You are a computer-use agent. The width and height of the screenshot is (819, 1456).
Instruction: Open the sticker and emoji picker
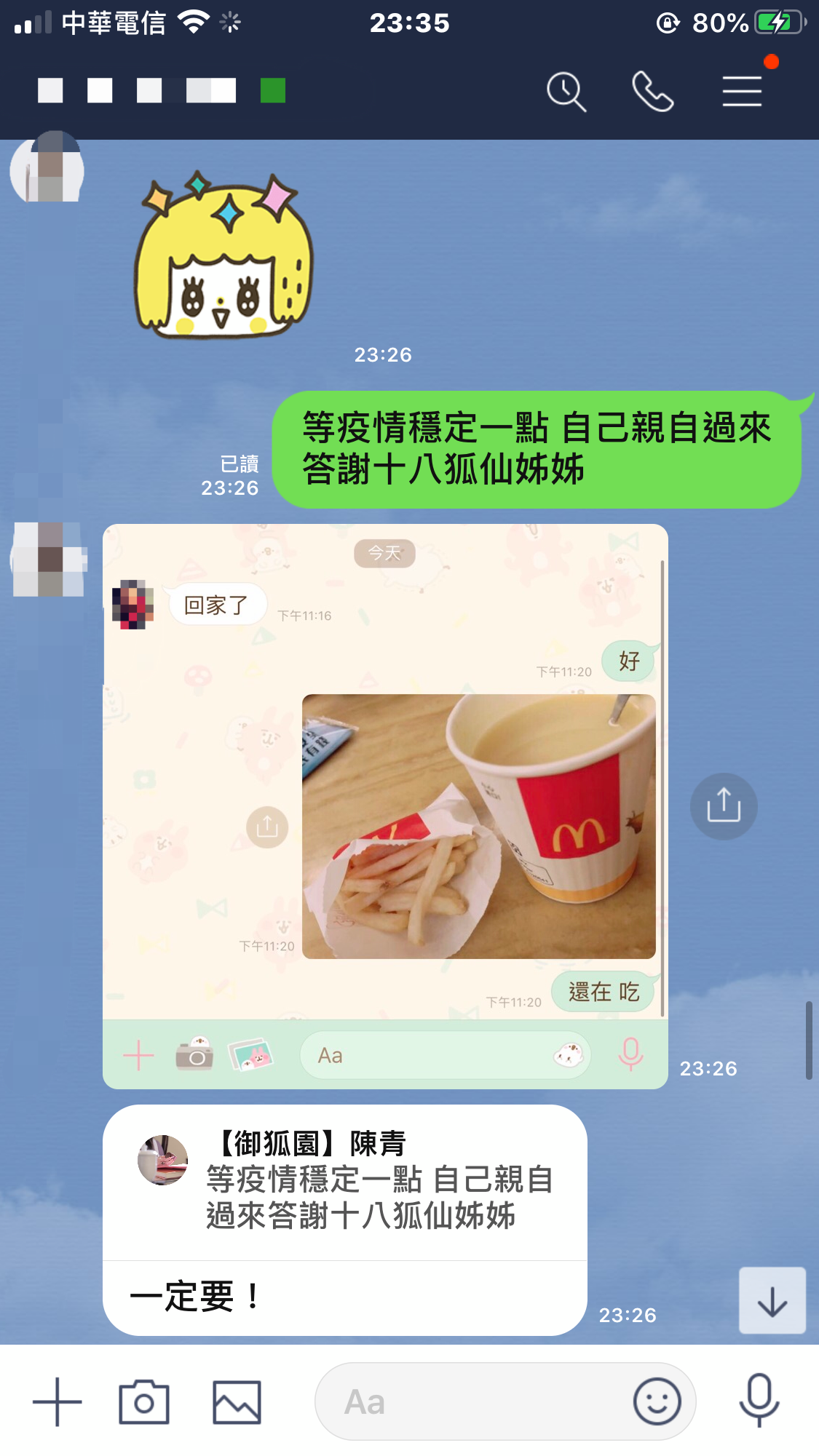(x=657, y=1401)
